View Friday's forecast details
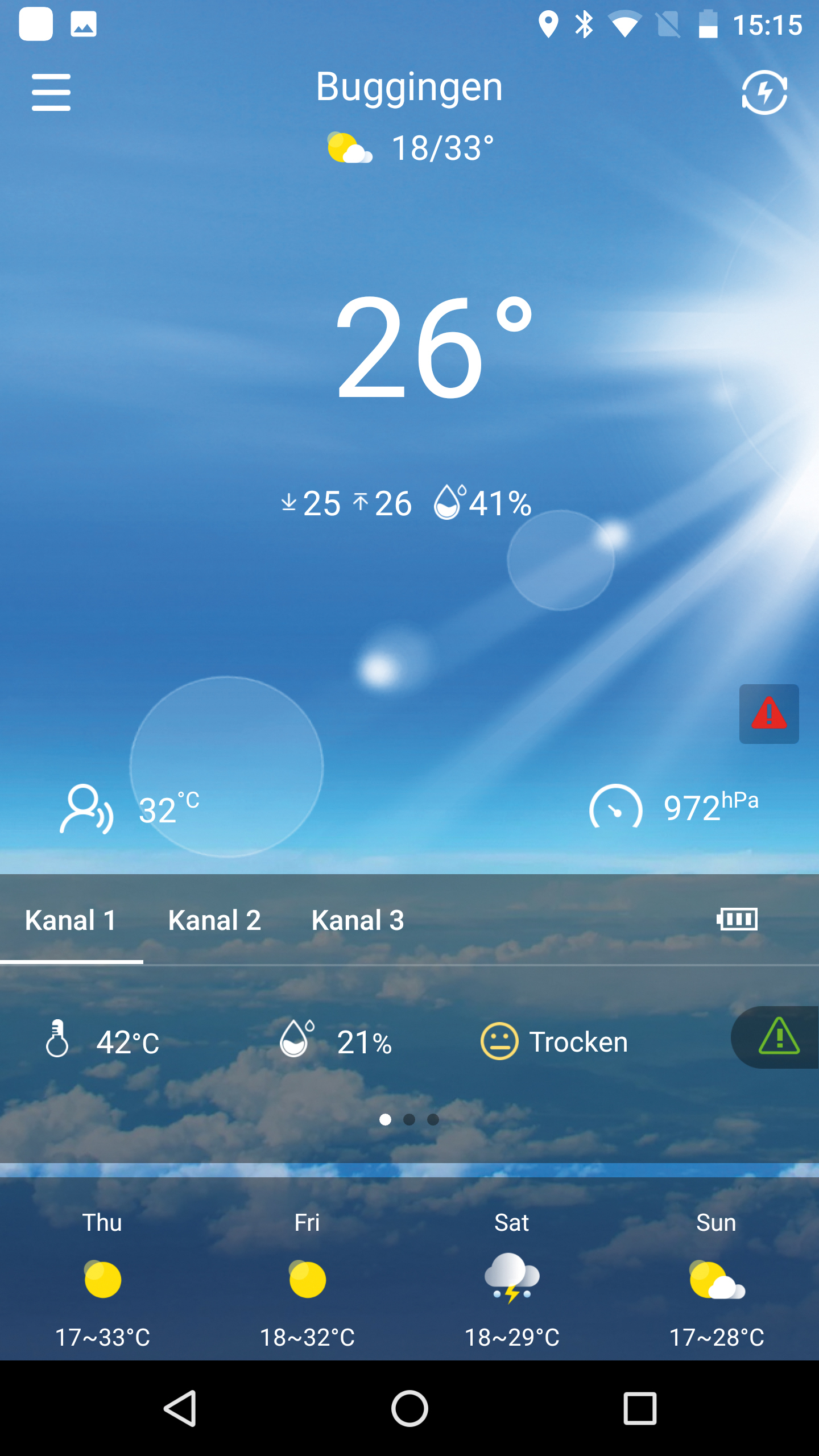Viewport: 819px width, 1456px height. 307,1280
